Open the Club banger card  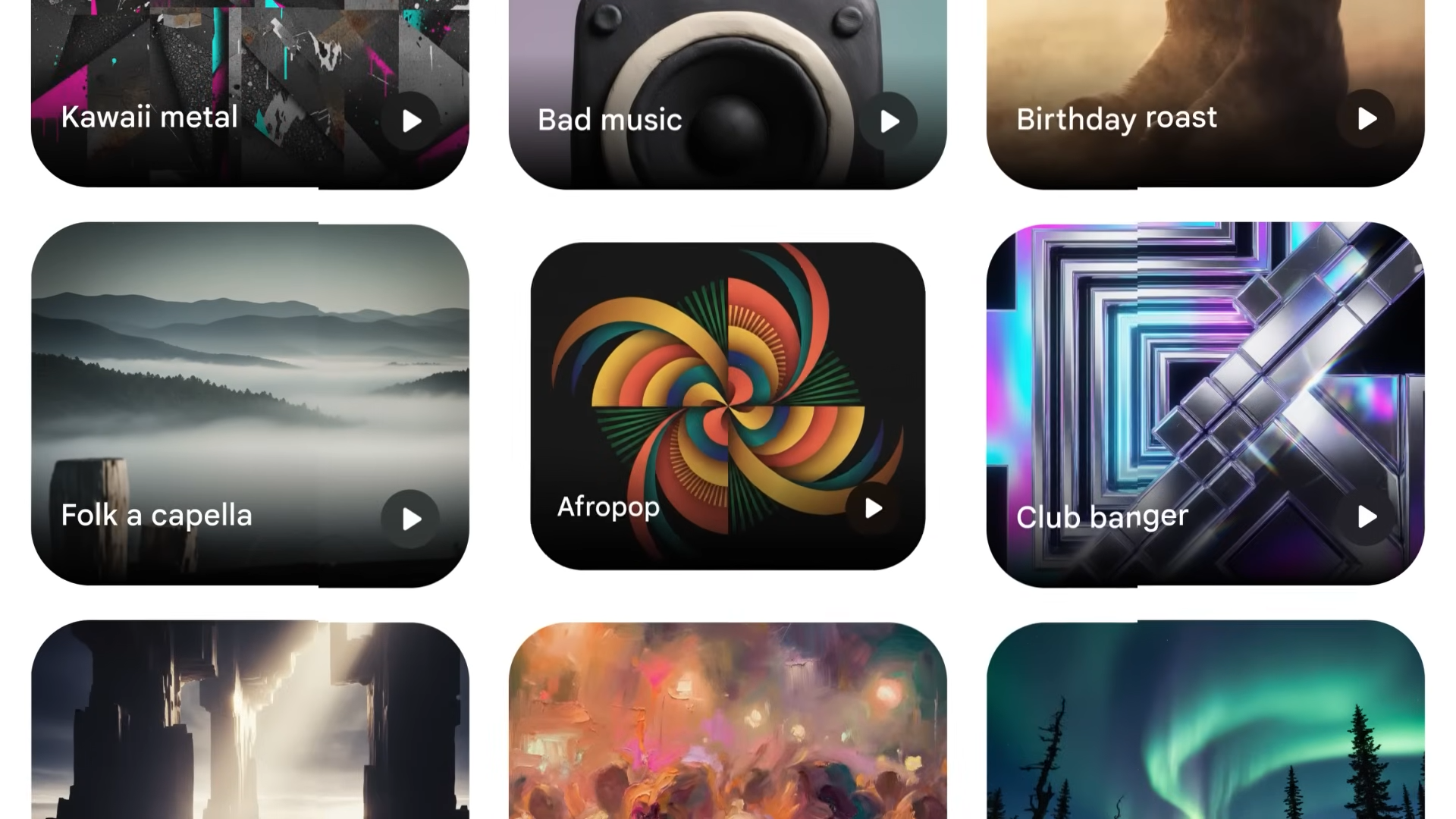point(1206,379)
